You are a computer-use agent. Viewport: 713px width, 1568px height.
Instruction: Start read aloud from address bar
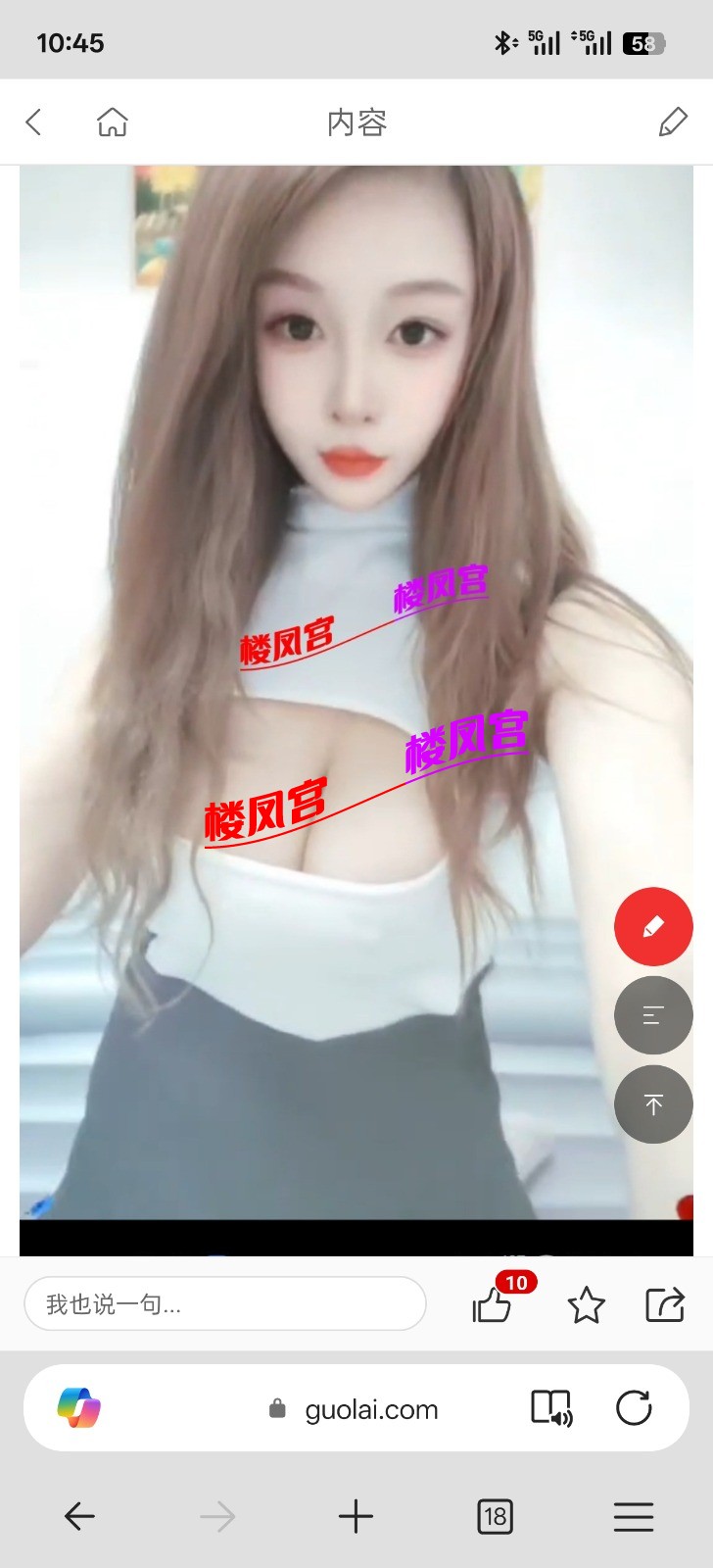[551, 1408]
